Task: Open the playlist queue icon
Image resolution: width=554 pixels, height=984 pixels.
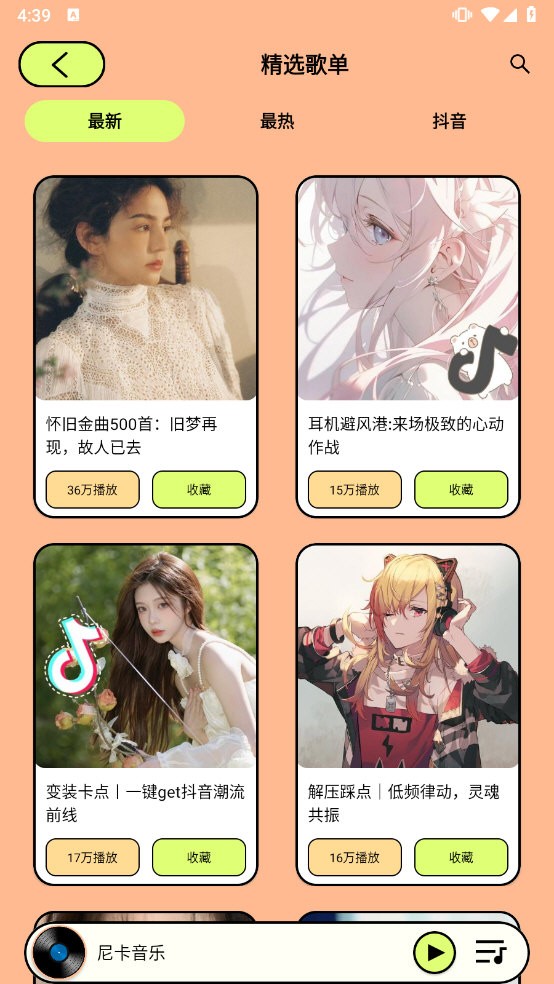Action: (491, 953)
